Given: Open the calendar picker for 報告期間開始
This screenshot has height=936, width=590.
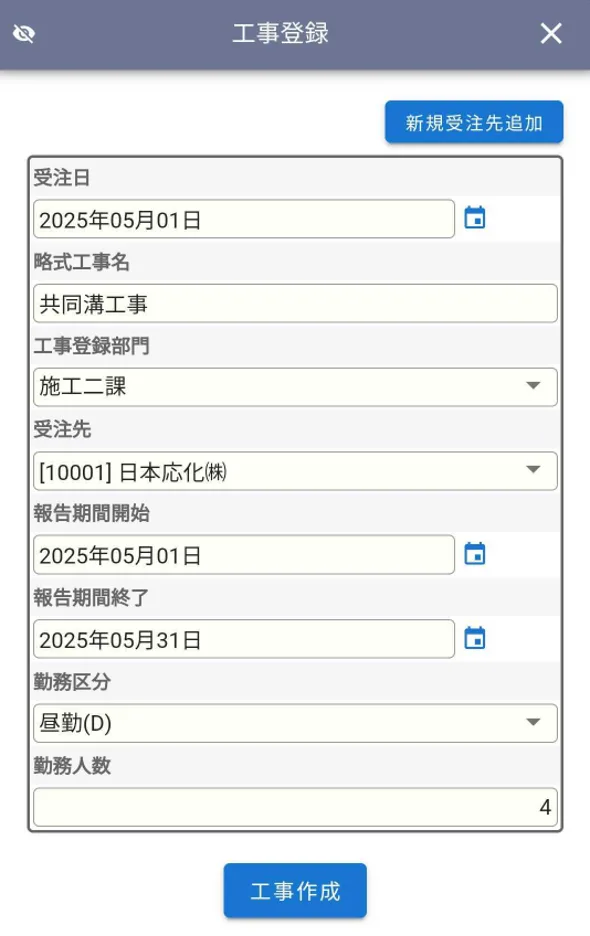Looking at the screenshot, I should click(475, 553).
